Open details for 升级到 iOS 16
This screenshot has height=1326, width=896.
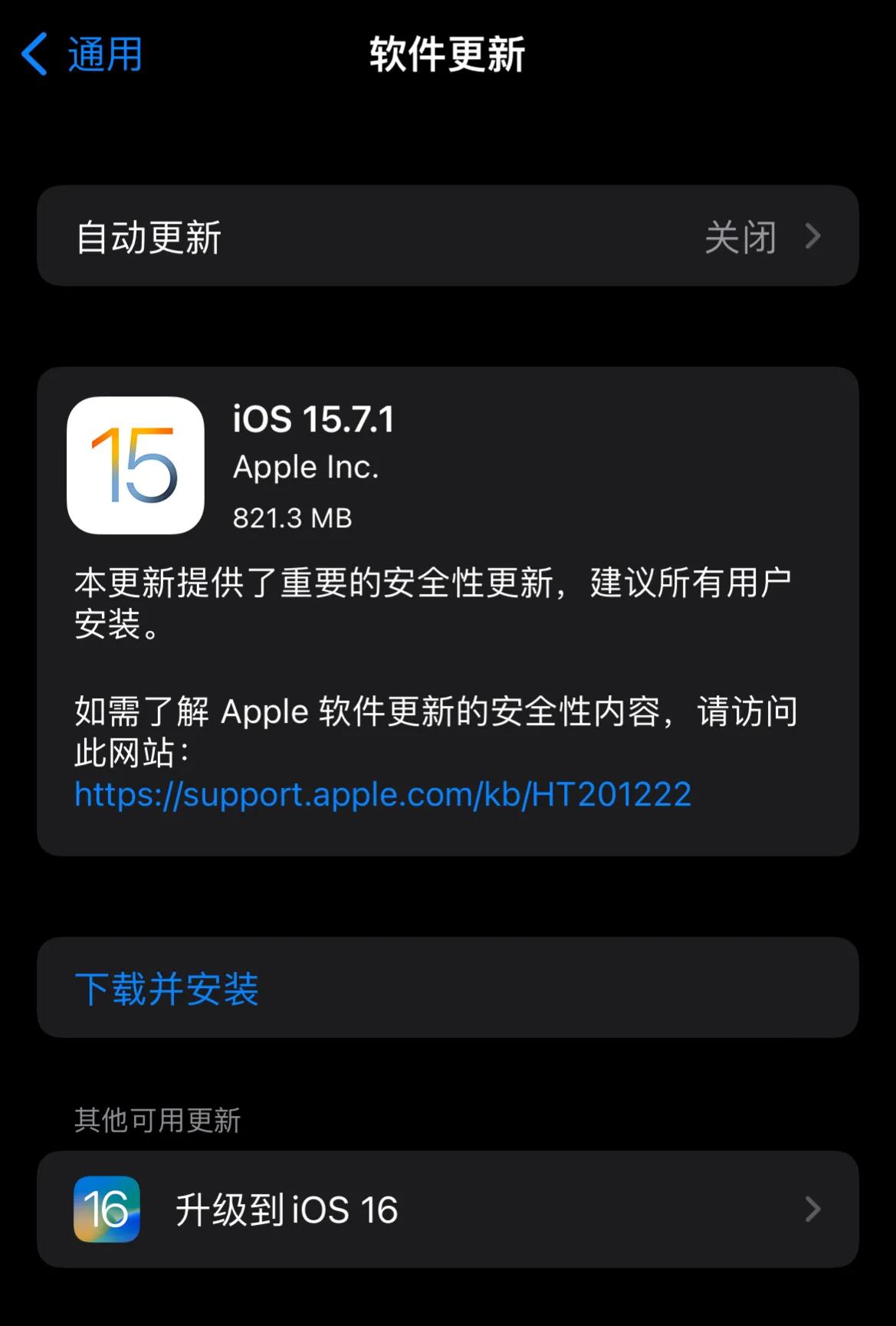[448, 1209]
